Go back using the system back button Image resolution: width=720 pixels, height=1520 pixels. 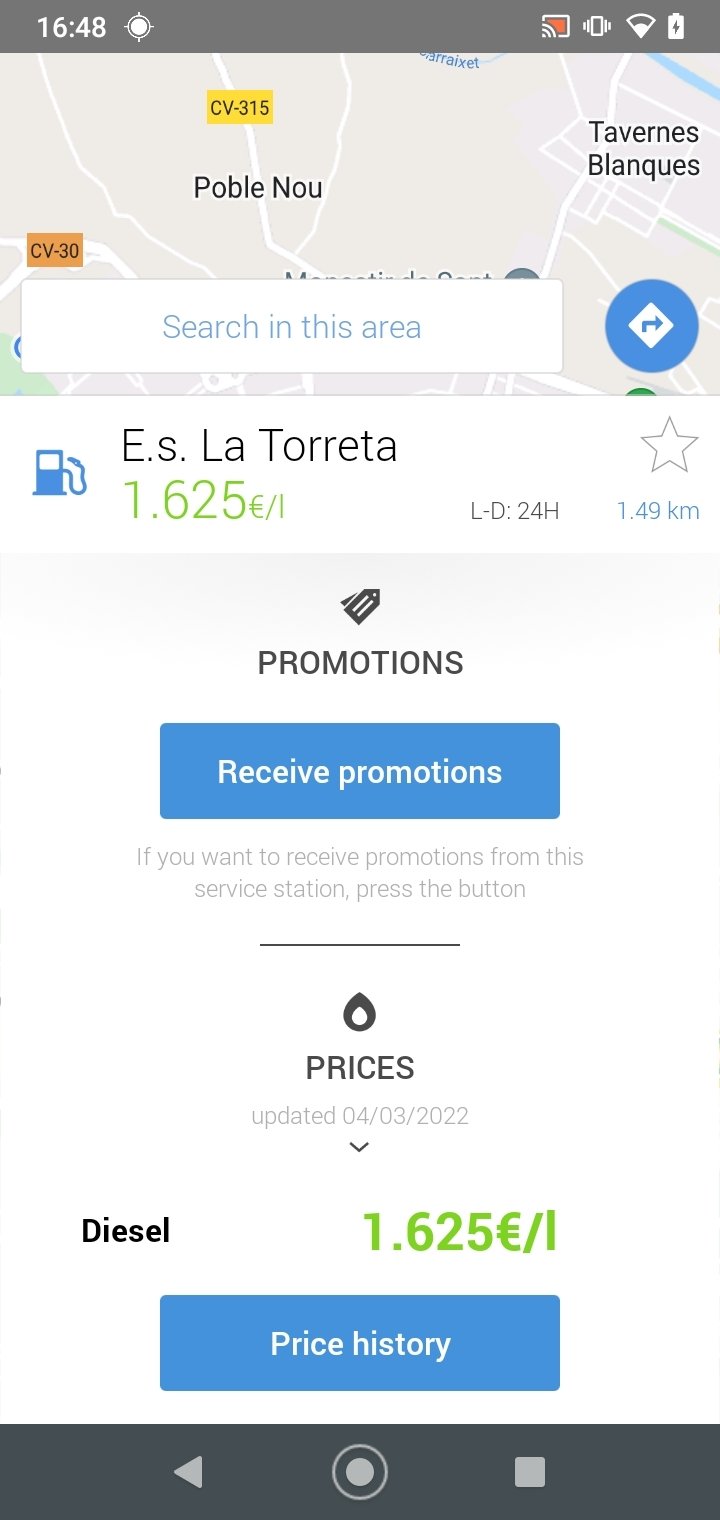pyautogui.click(x=188, y=1472)
